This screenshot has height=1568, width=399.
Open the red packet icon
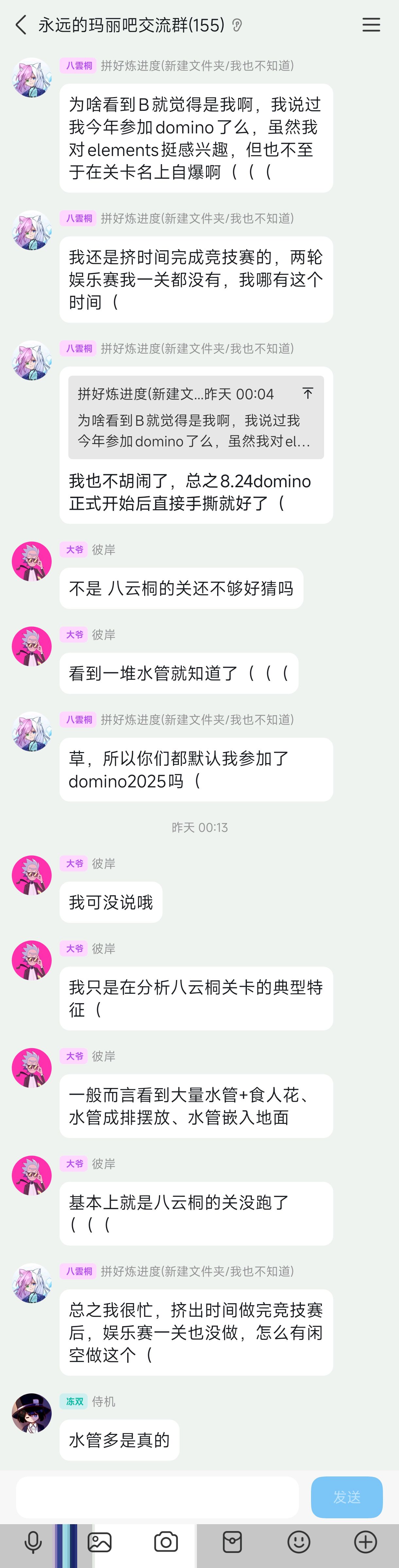232,1542
